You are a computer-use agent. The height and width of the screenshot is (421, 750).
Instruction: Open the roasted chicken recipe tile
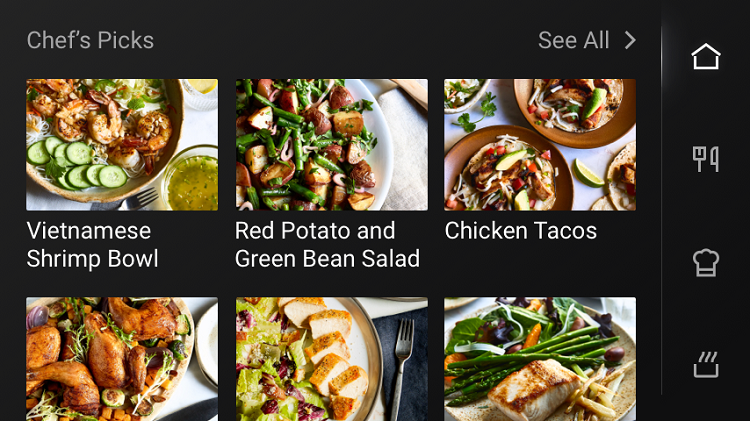pyautogui.click(x=121, y=358)
